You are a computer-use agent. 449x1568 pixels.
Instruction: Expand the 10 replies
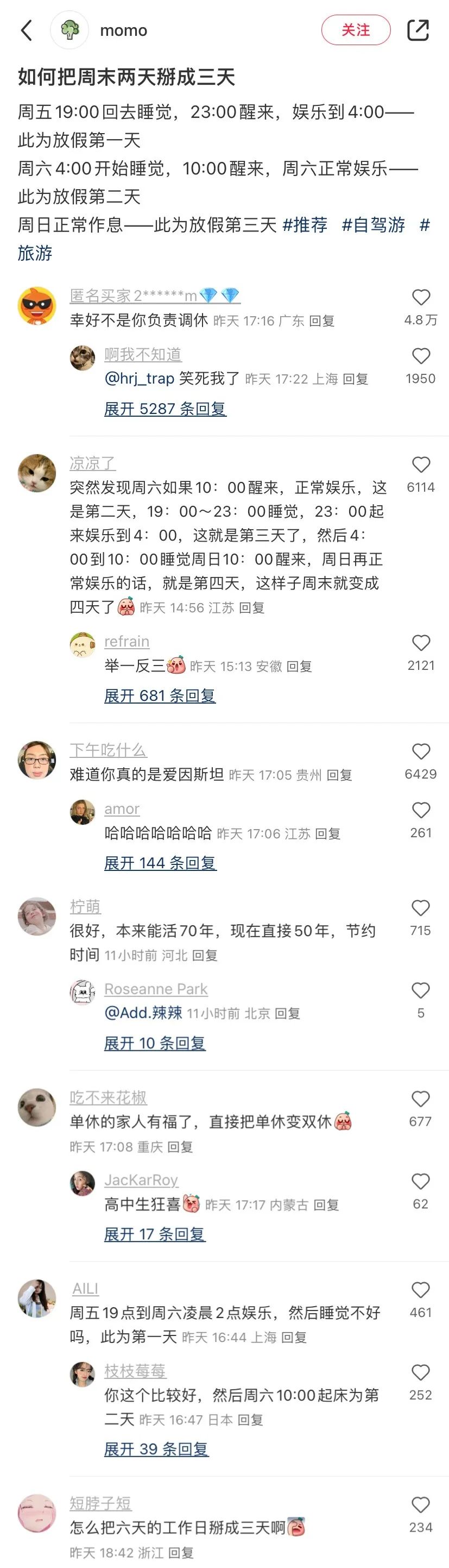(155, 1043)
